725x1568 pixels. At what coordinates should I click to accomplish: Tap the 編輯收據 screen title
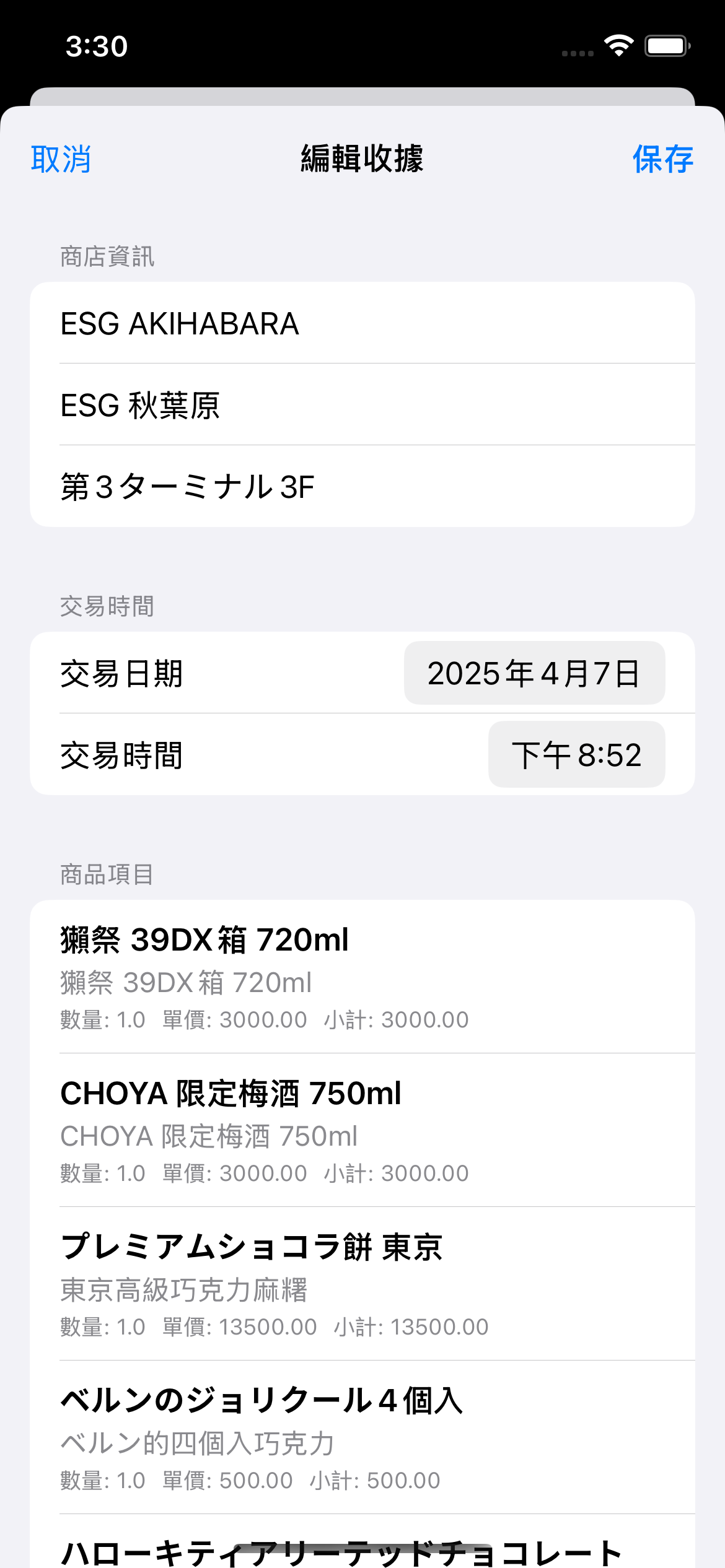362,160
